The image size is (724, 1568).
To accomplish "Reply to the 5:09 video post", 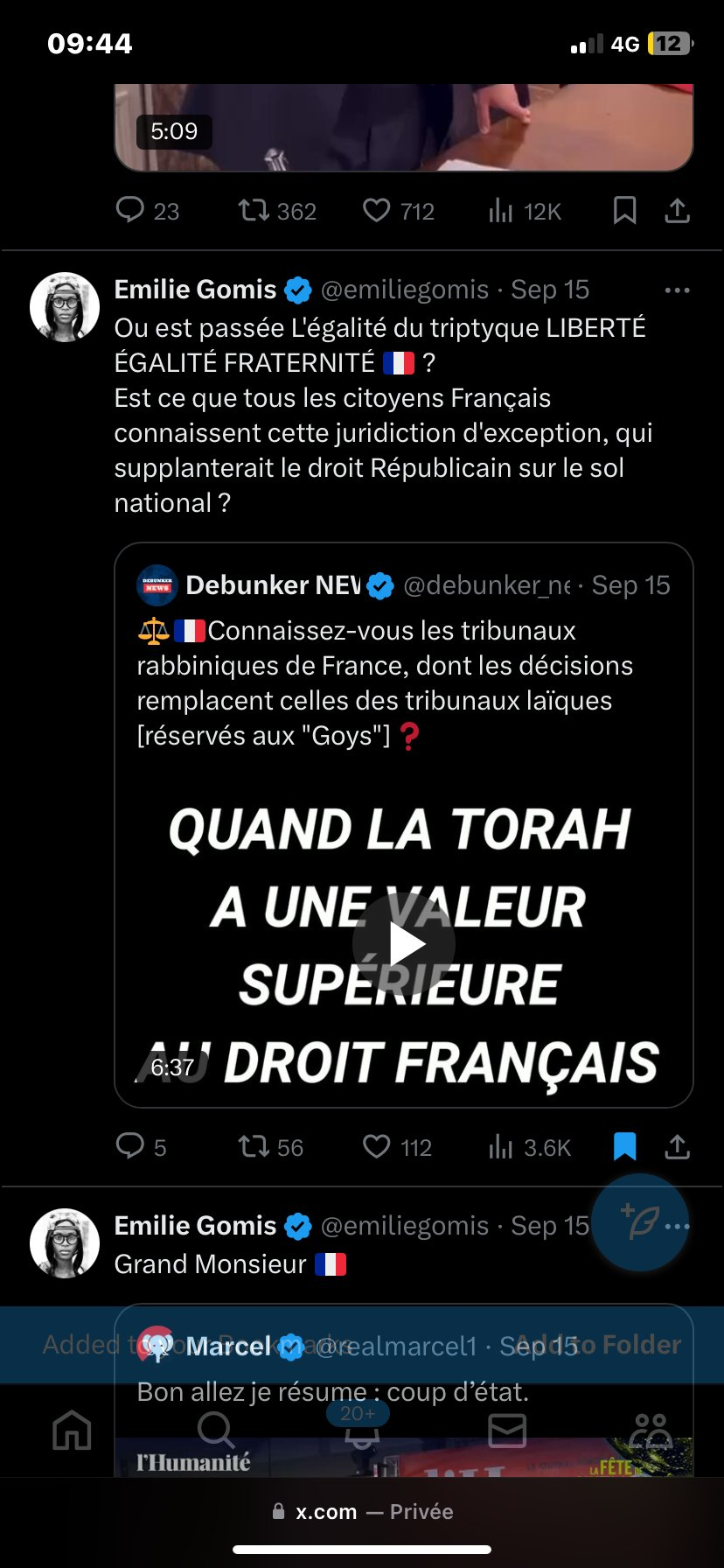I will click(x=130, y=211).
